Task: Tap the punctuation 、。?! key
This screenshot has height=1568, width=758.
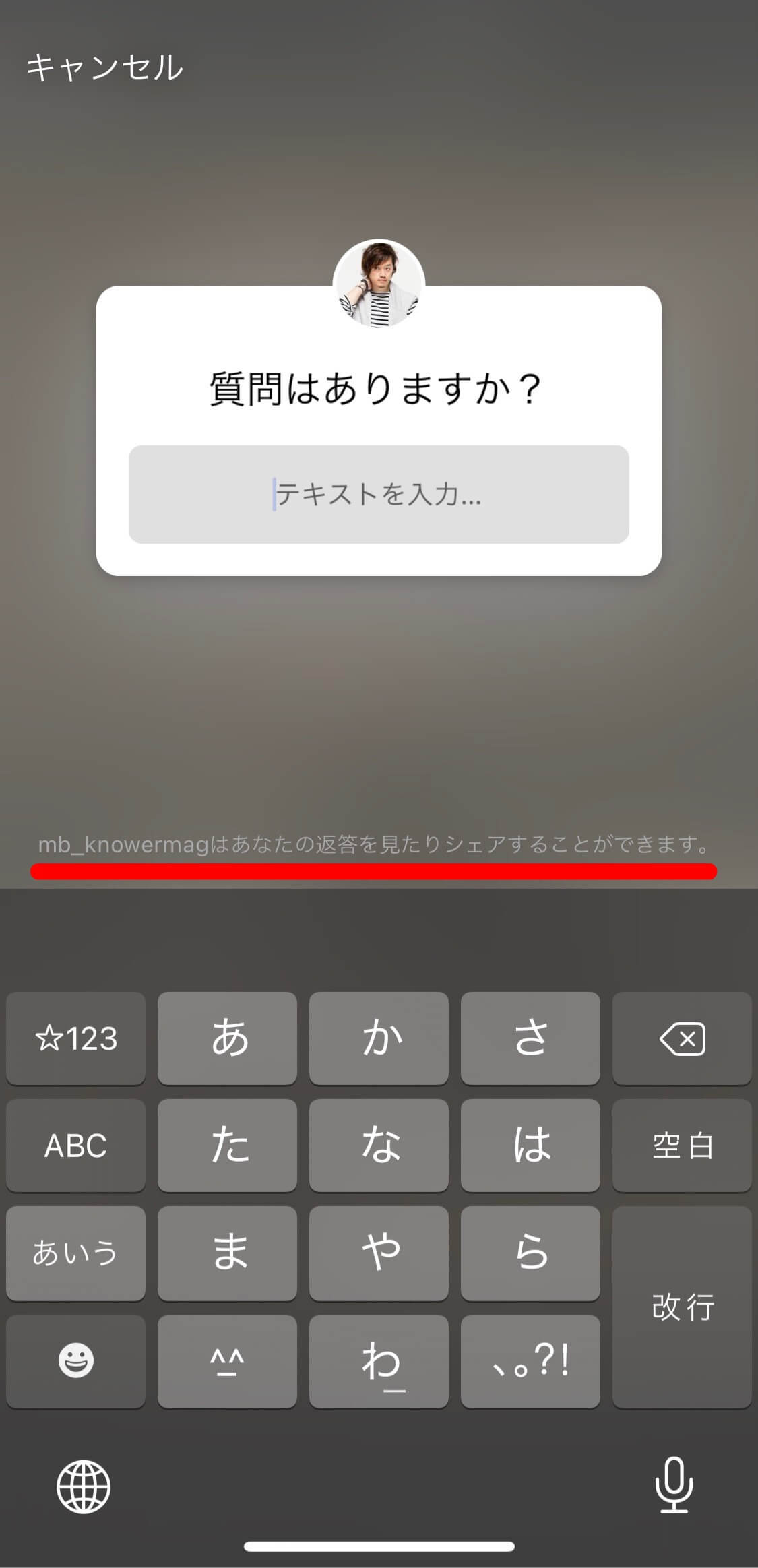Action: 530,1360
